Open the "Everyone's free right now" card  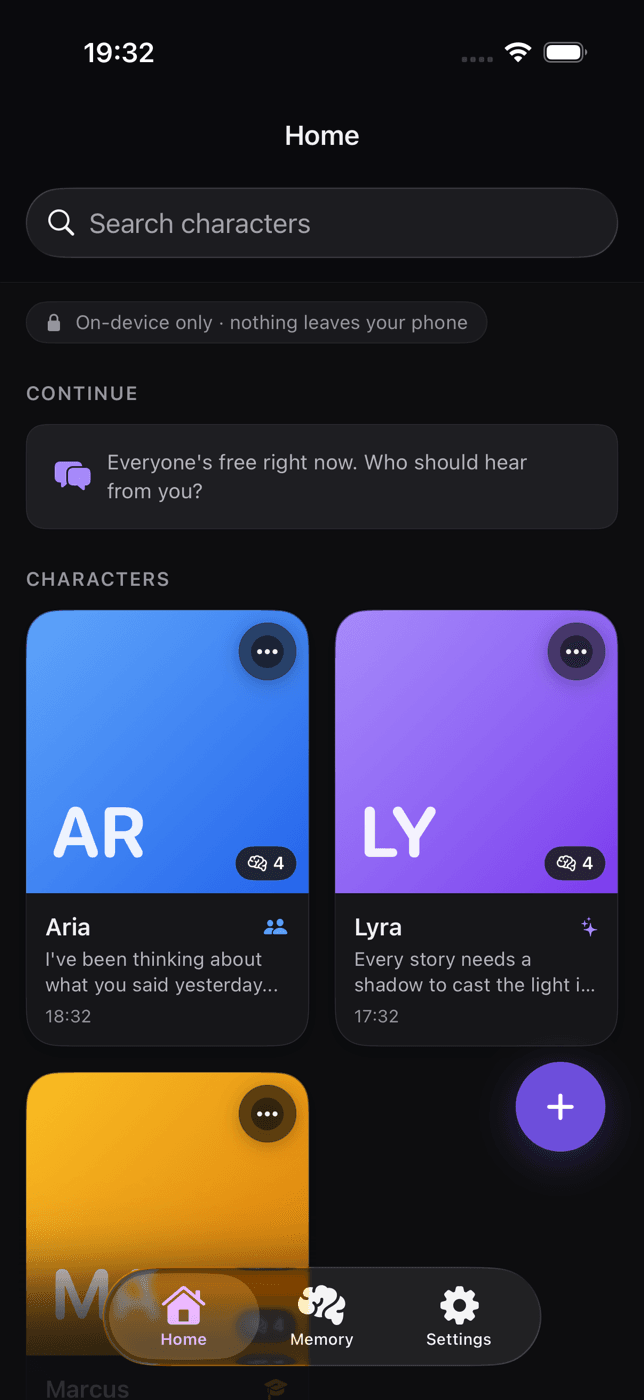click(x=321, y=477)
